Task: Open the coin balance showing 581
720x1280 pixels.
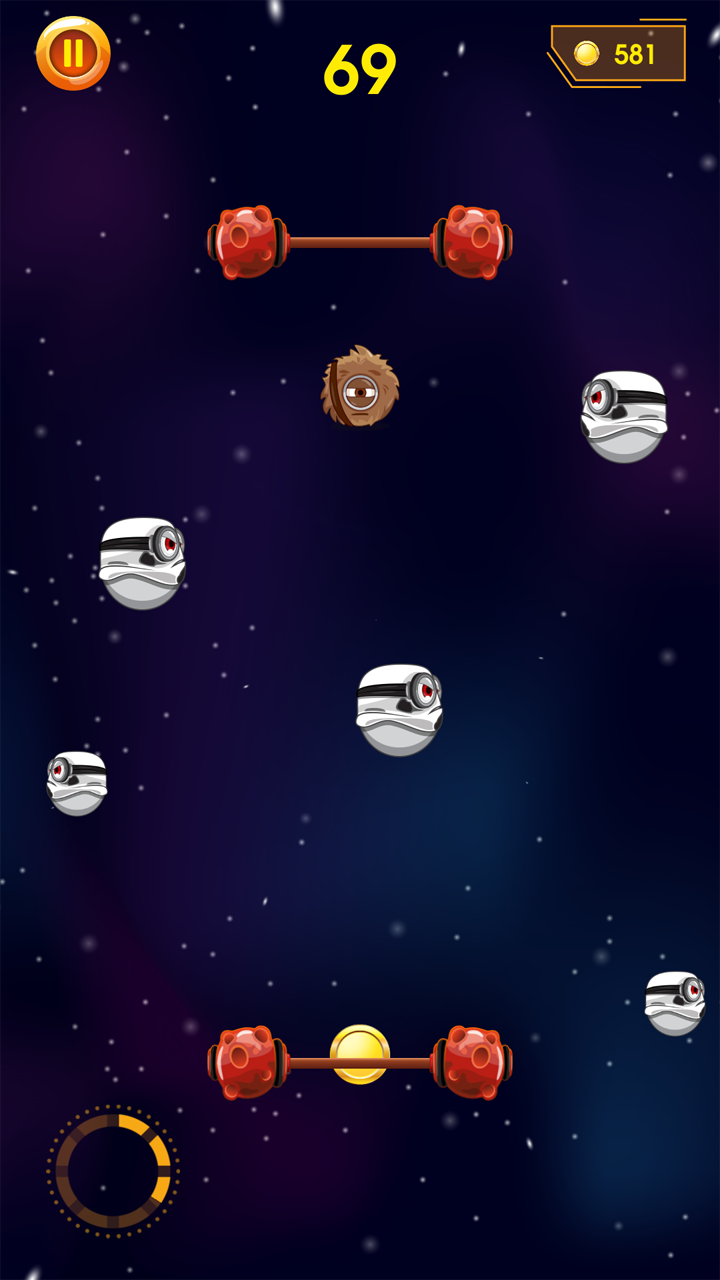Action: 619,54
